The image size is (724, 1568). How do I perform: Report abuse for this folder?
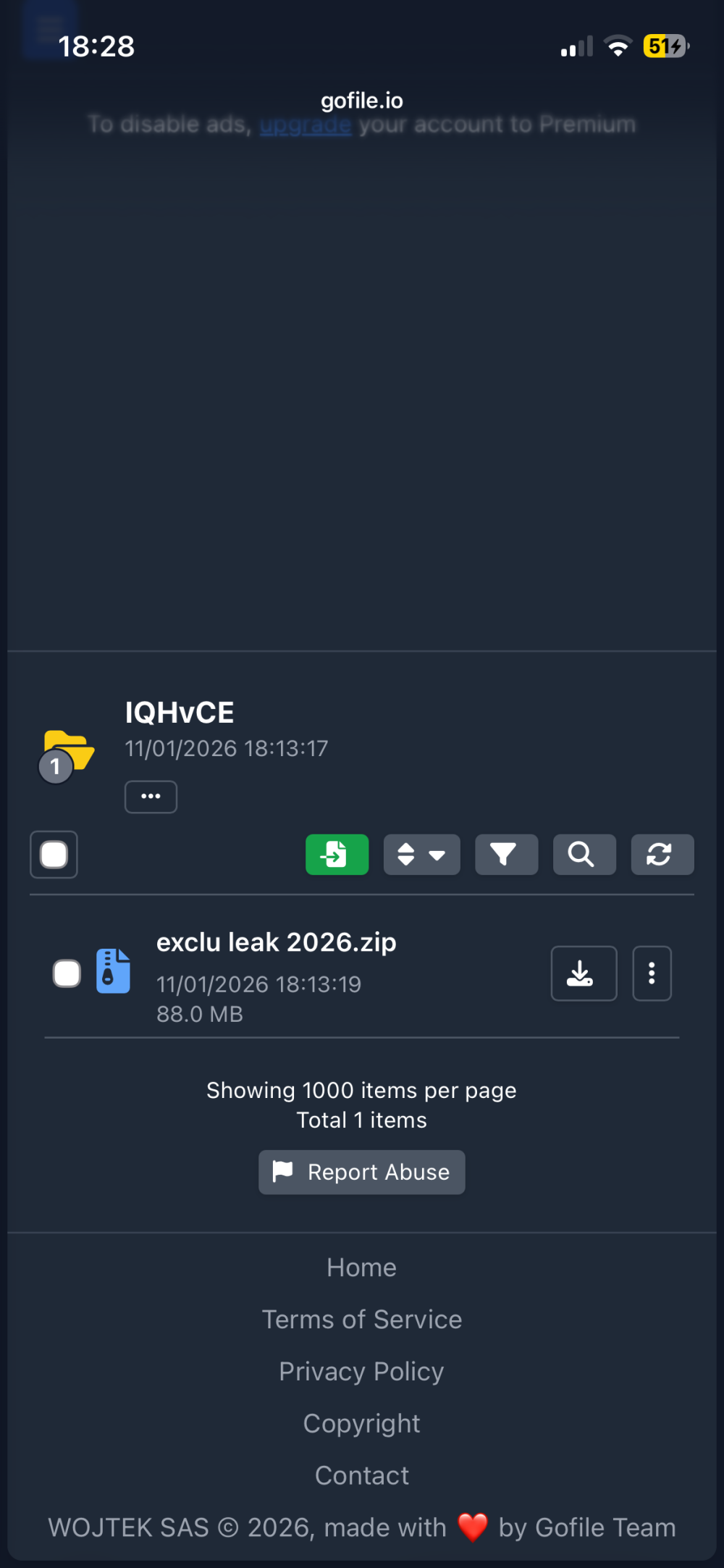(361, 1172)
